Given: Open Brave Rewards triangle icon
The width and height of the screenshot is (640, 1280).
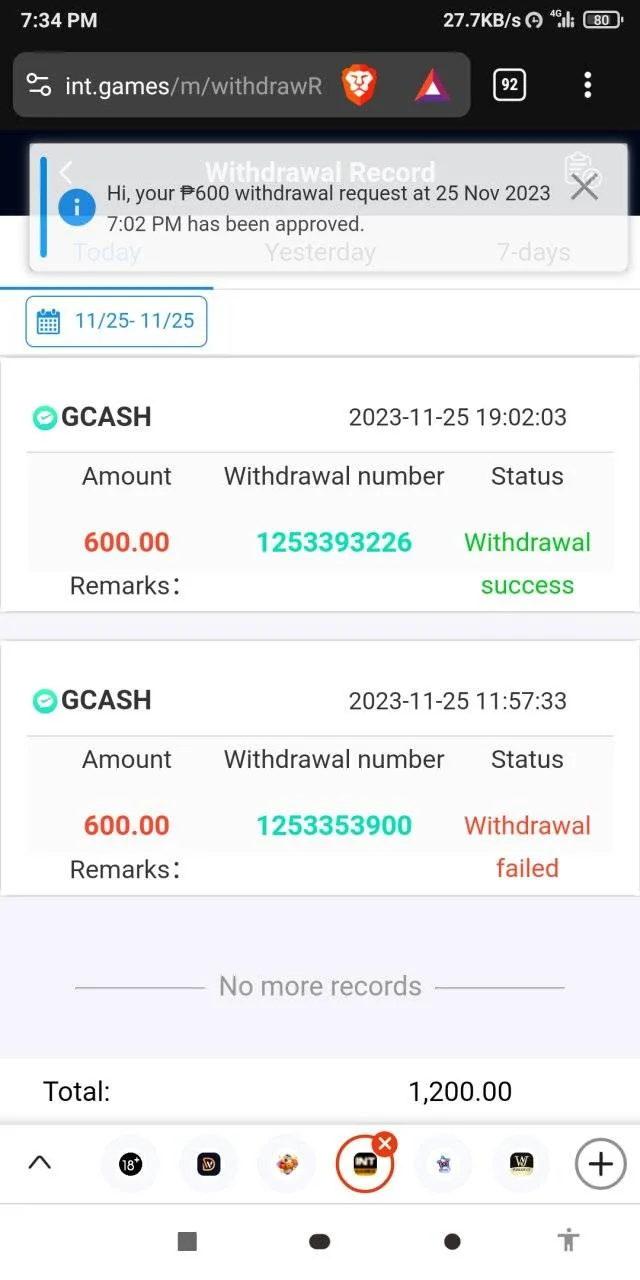Looking at the screenshot, I should pos(432,86).
